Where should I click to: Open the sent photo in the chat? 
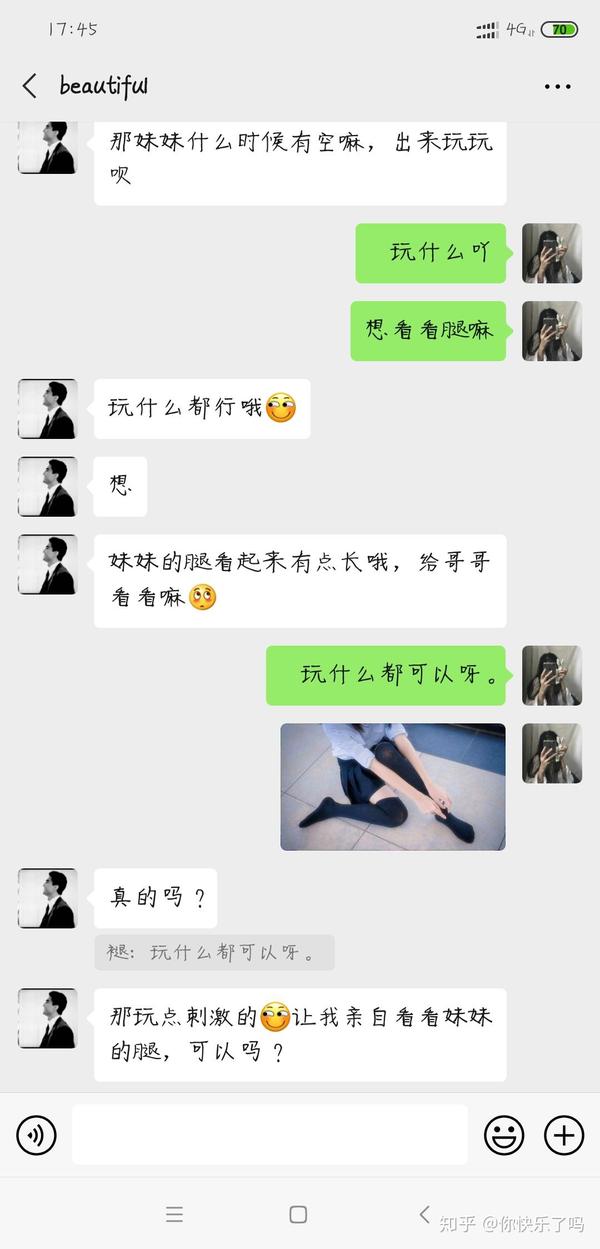392,787
